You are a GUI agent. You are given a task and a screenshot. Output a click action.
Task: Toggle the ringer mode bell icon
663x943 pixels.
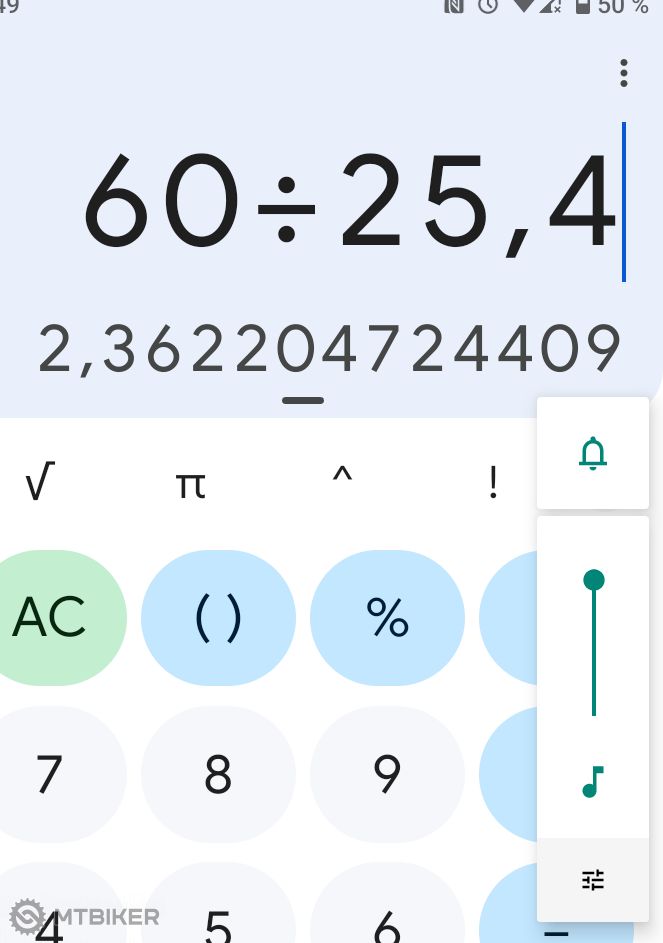click(593, 453)
